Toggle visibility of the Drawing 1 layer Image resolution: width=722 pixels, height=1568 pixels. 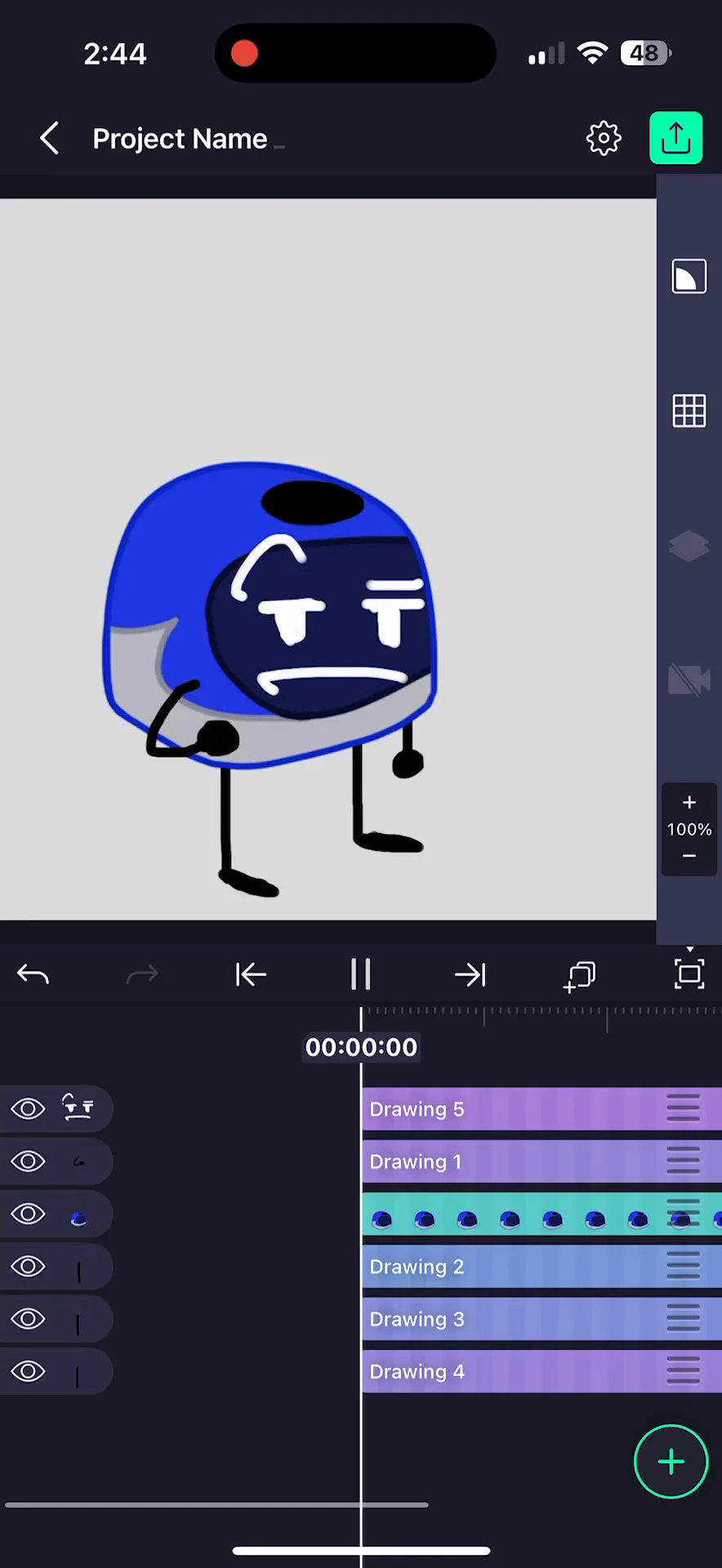pos(28,1161)
